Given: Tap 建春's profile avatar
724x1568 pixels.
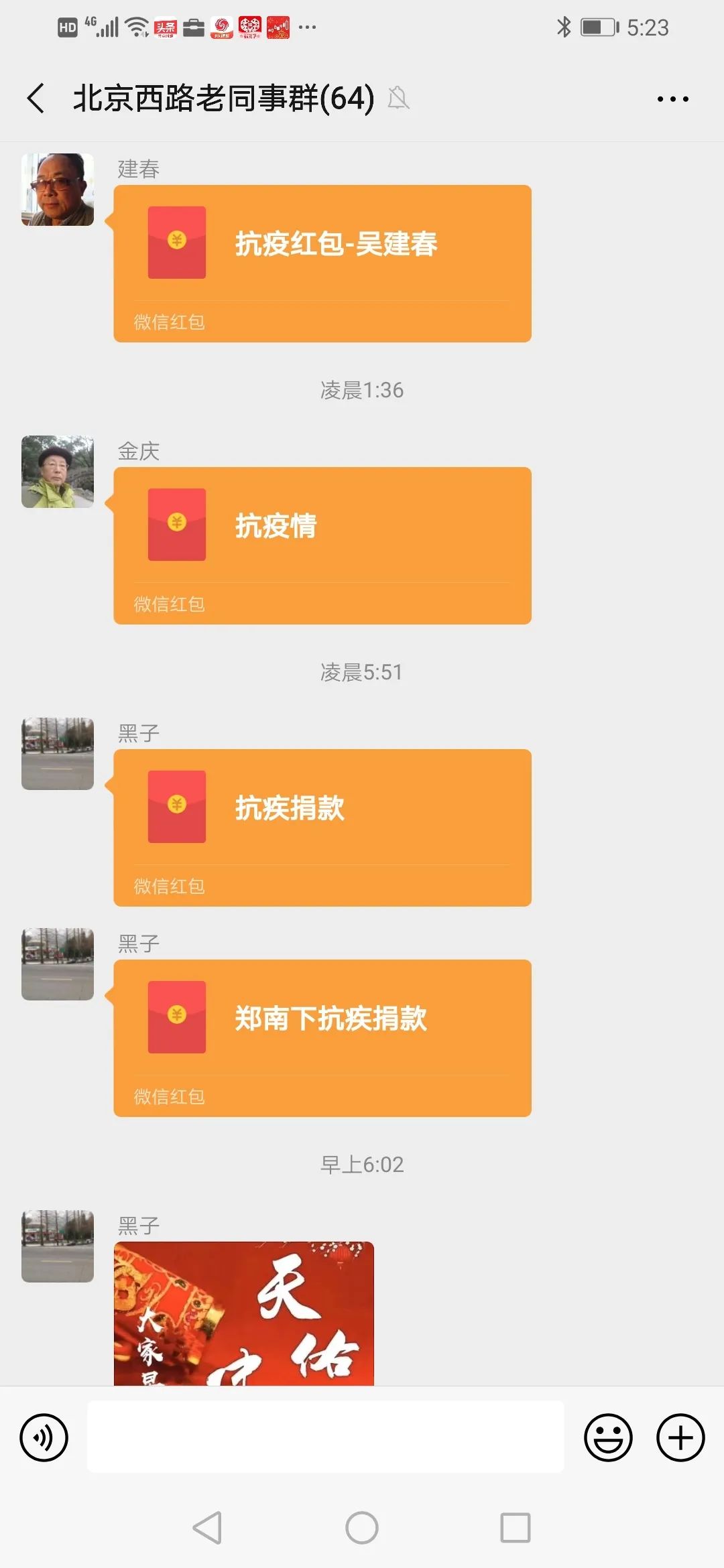Looking at the screenshot, I should (58, 190).
